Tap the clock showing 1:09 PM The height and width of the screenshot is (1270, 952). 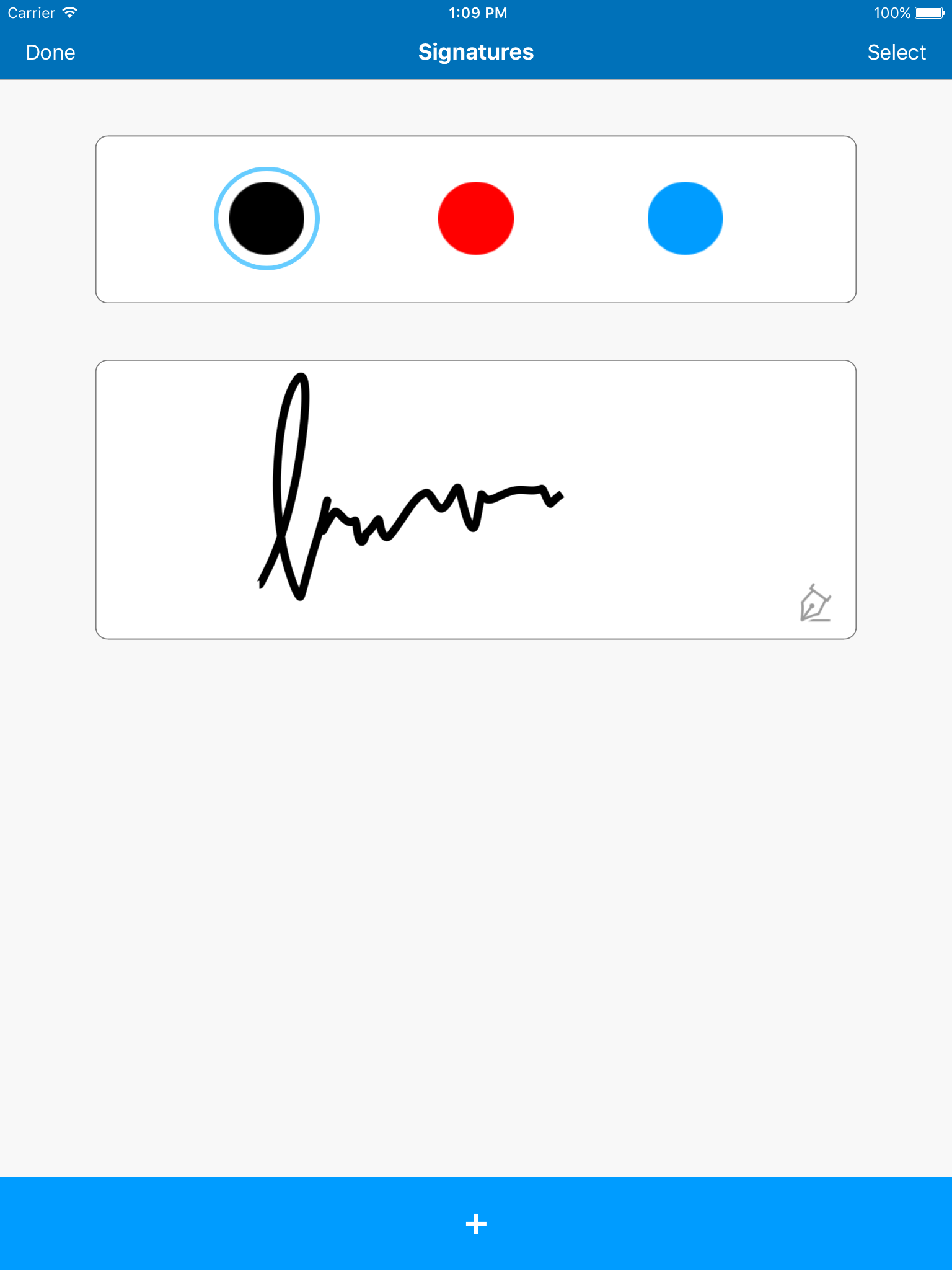click(476, 12)
